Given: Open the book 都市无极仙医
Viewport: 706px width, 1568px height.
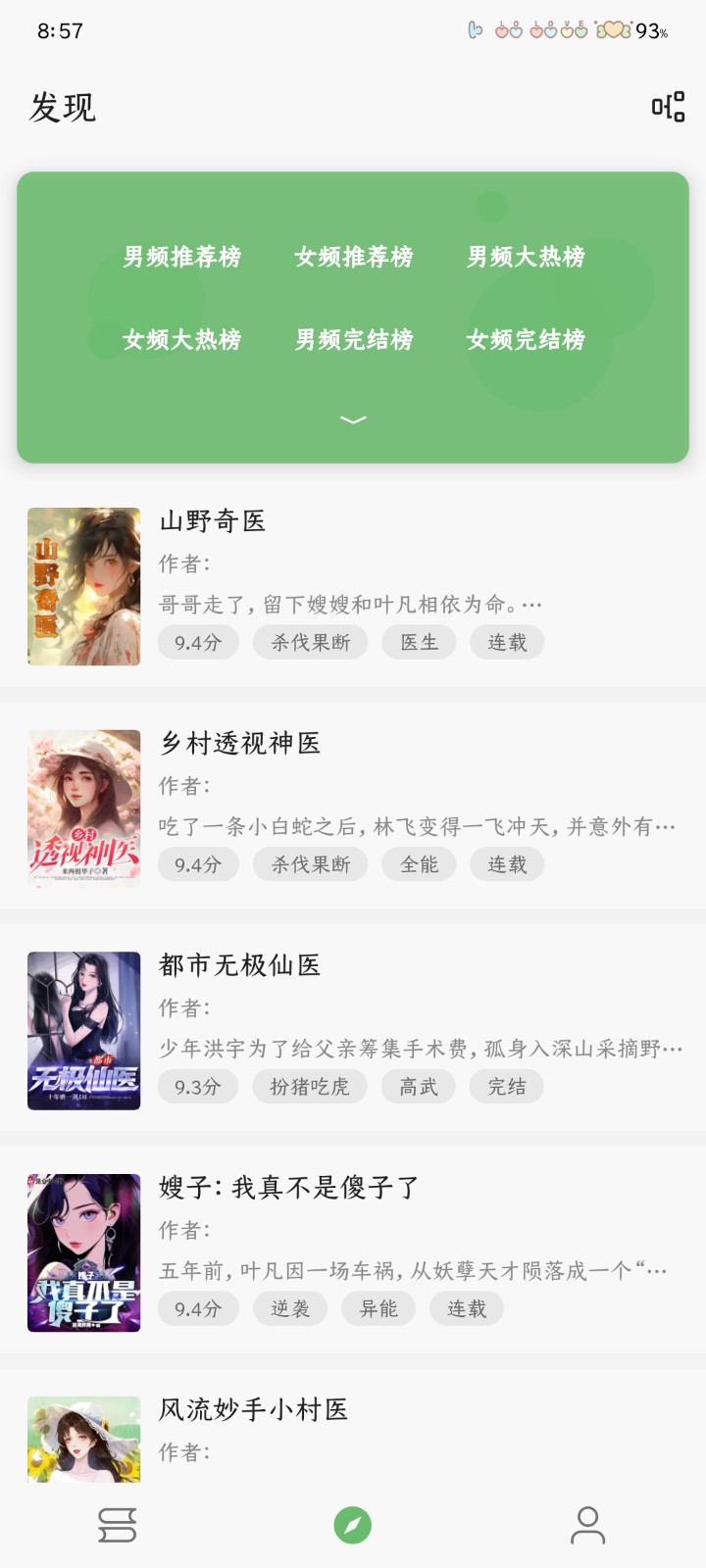Looking at the screenshot, I should coord(353,1031).
